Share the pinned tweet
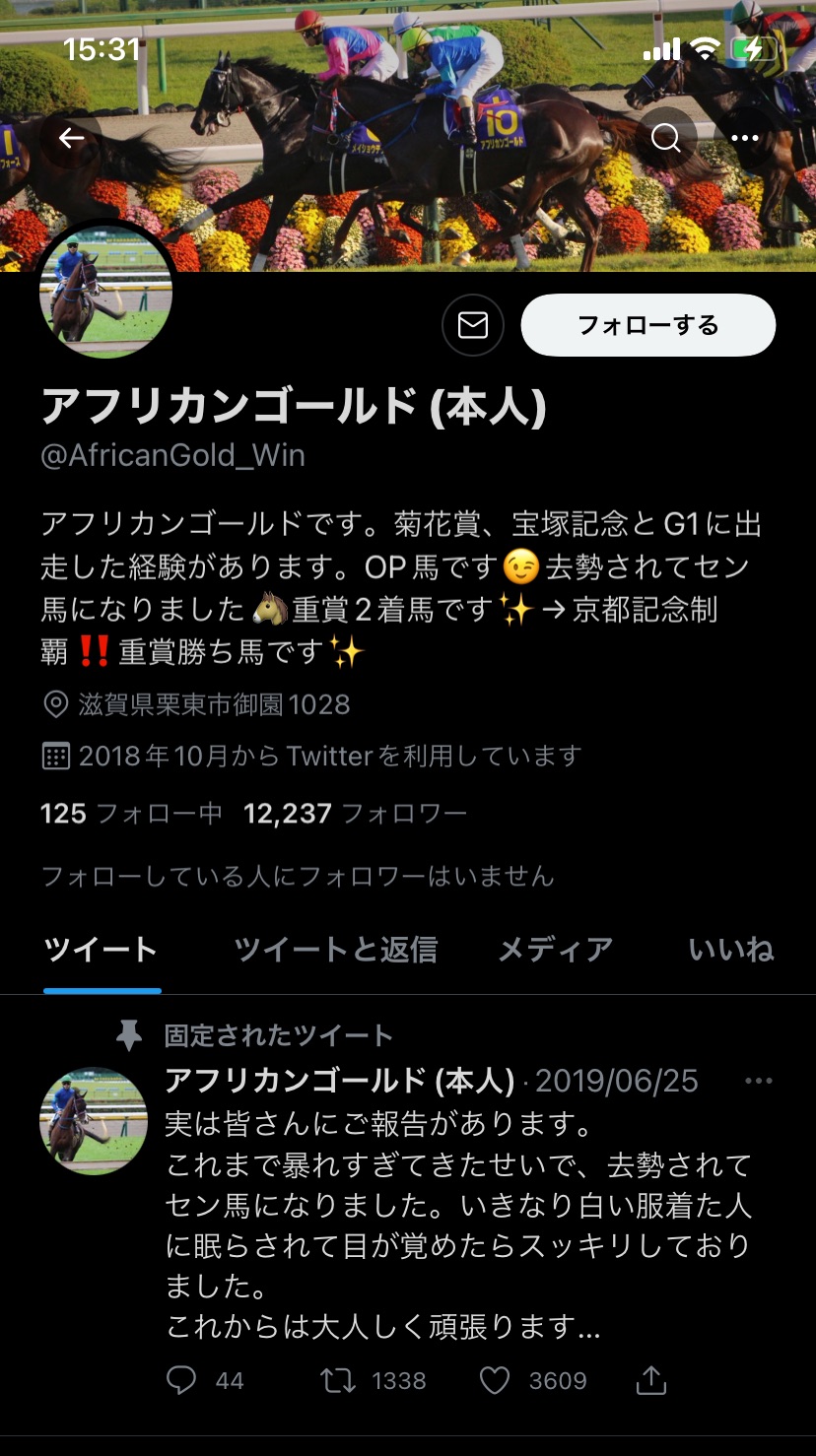 [651, 1381]
